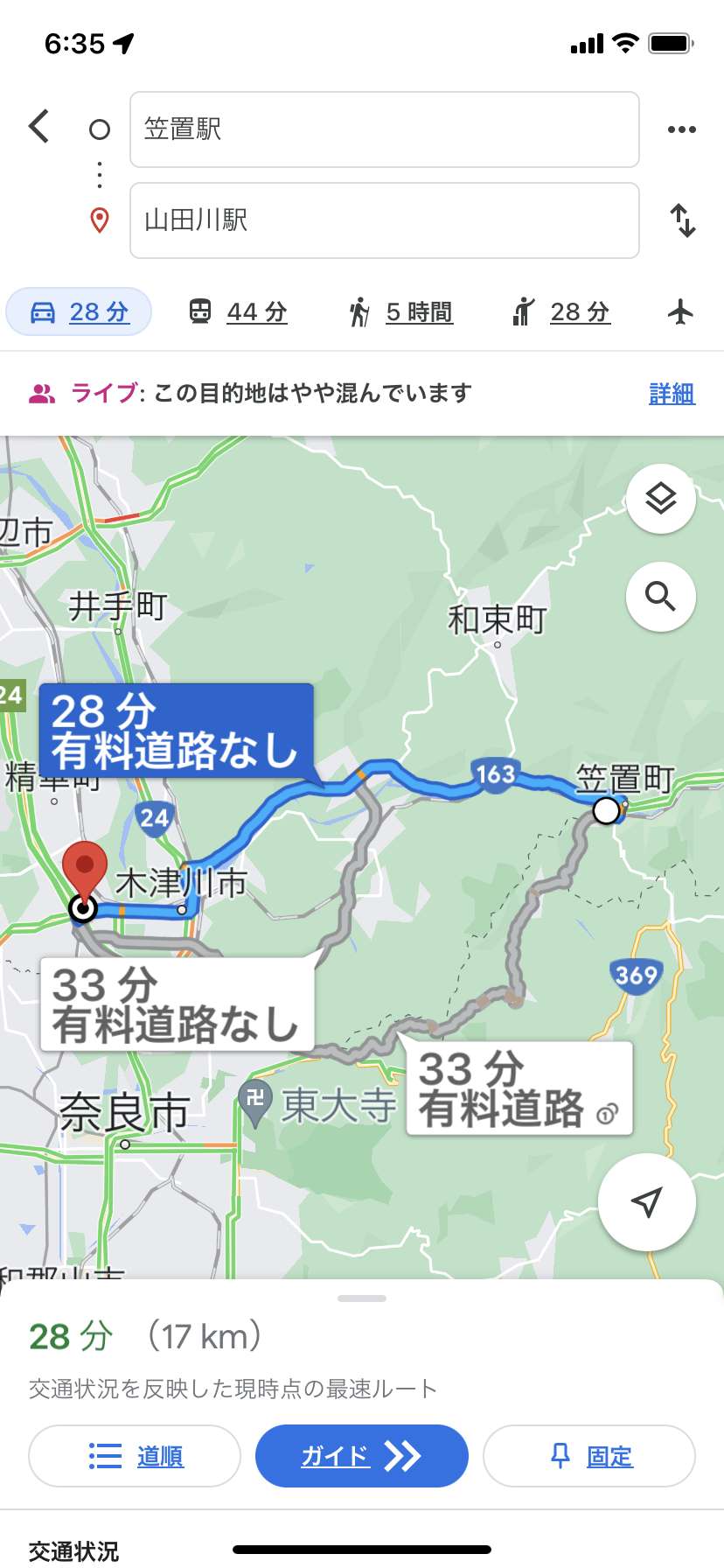Screen dimensions: 724x1568
Task: Tap the search magnifier on the map
Action: pos(661,597)
